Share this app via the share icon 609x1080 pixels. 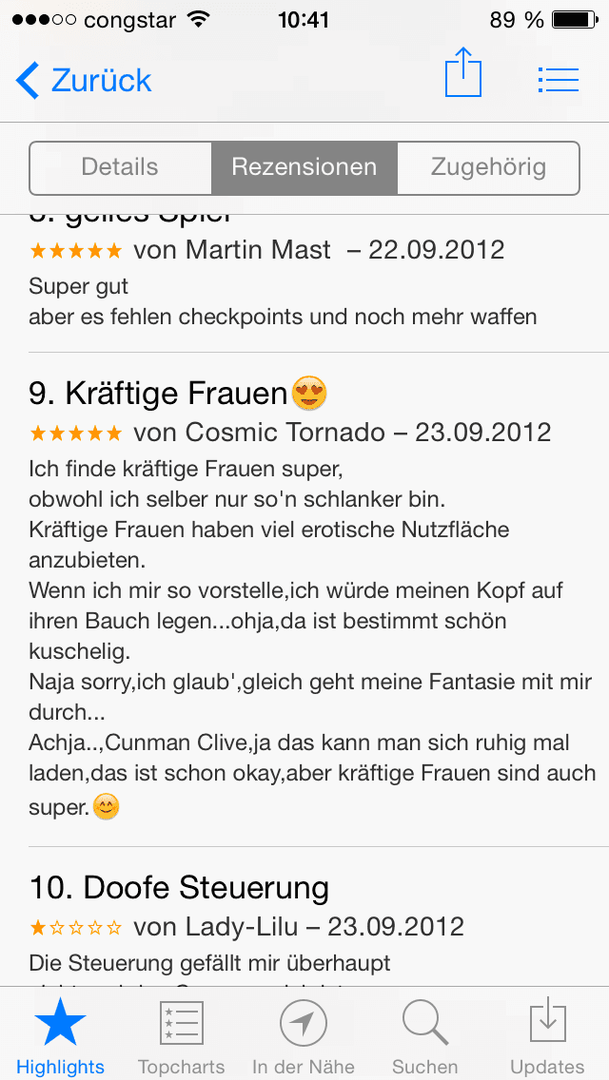463,72
